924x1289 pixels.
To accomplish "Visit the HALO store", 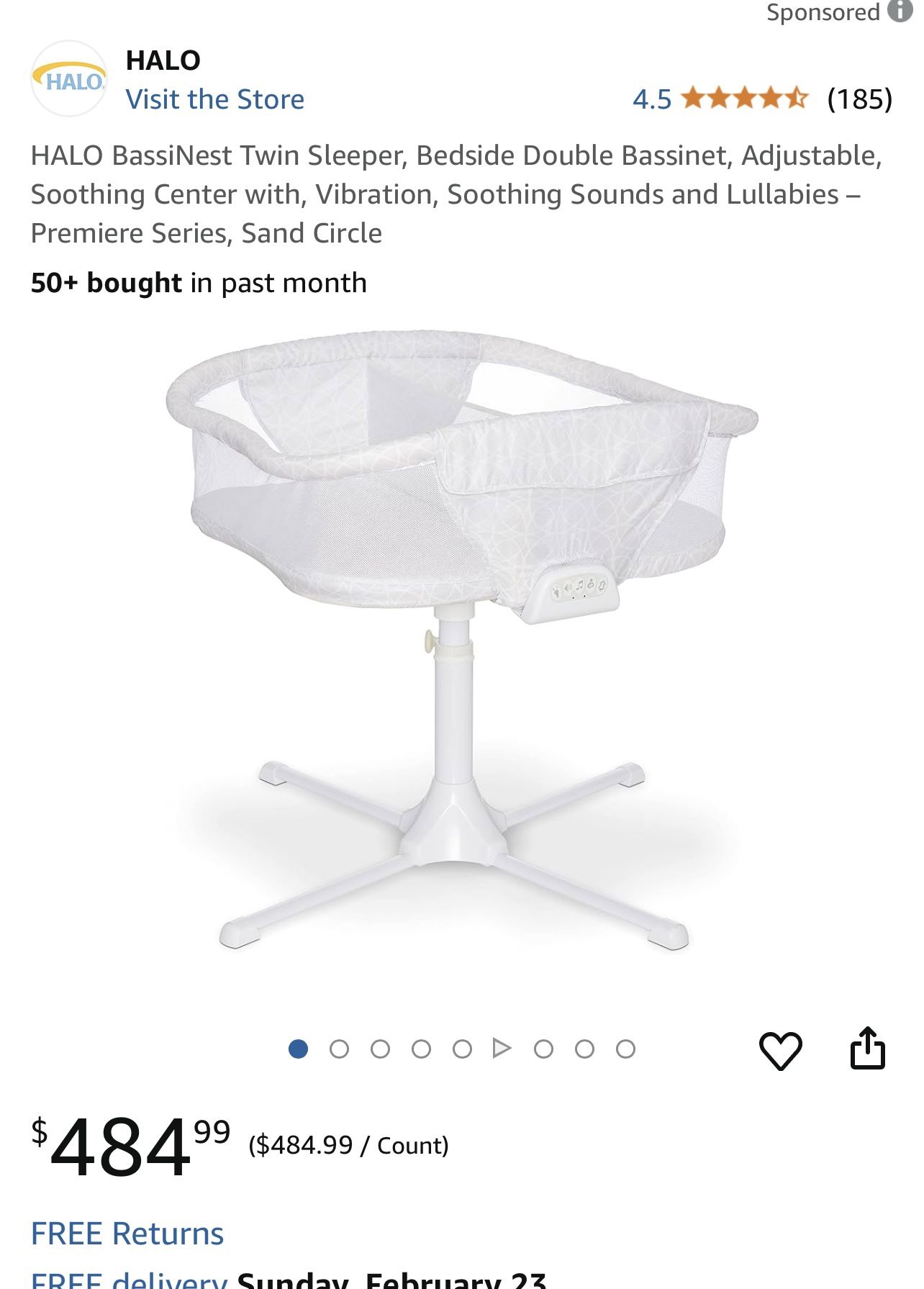I will 214,99.
